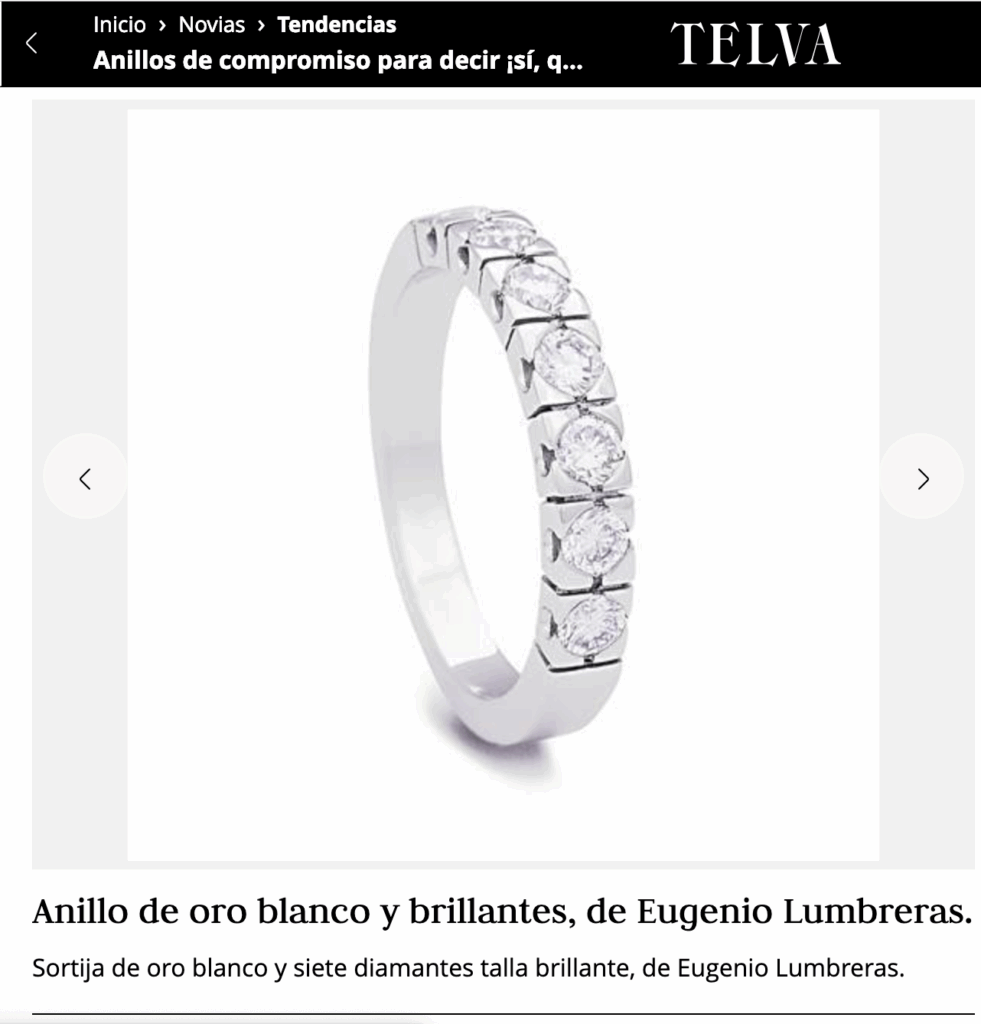981x1024 pixels.
Task: Show the next ring in the gallery
Action: (922, 478)
